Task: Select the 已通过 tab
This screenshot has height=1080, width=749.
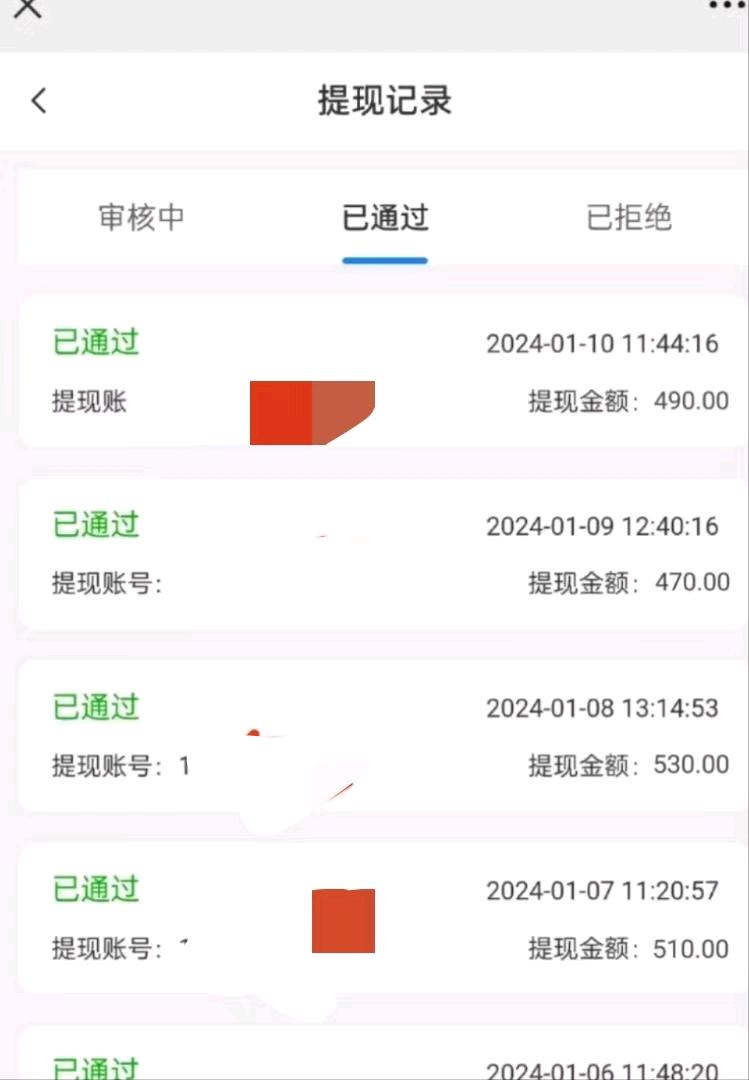Action: pos(385,218)
